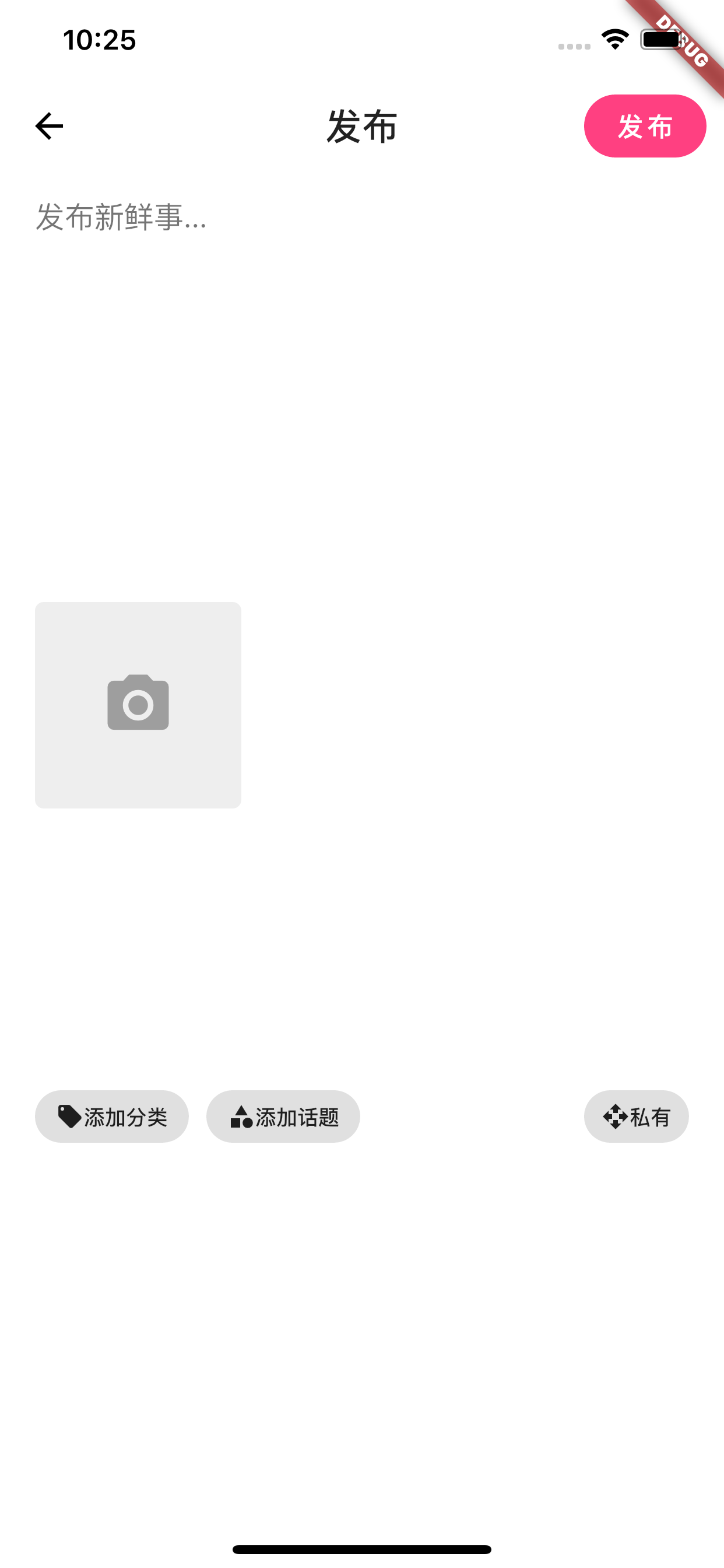Open the 添加分类 category chip

click(112, 1116)
